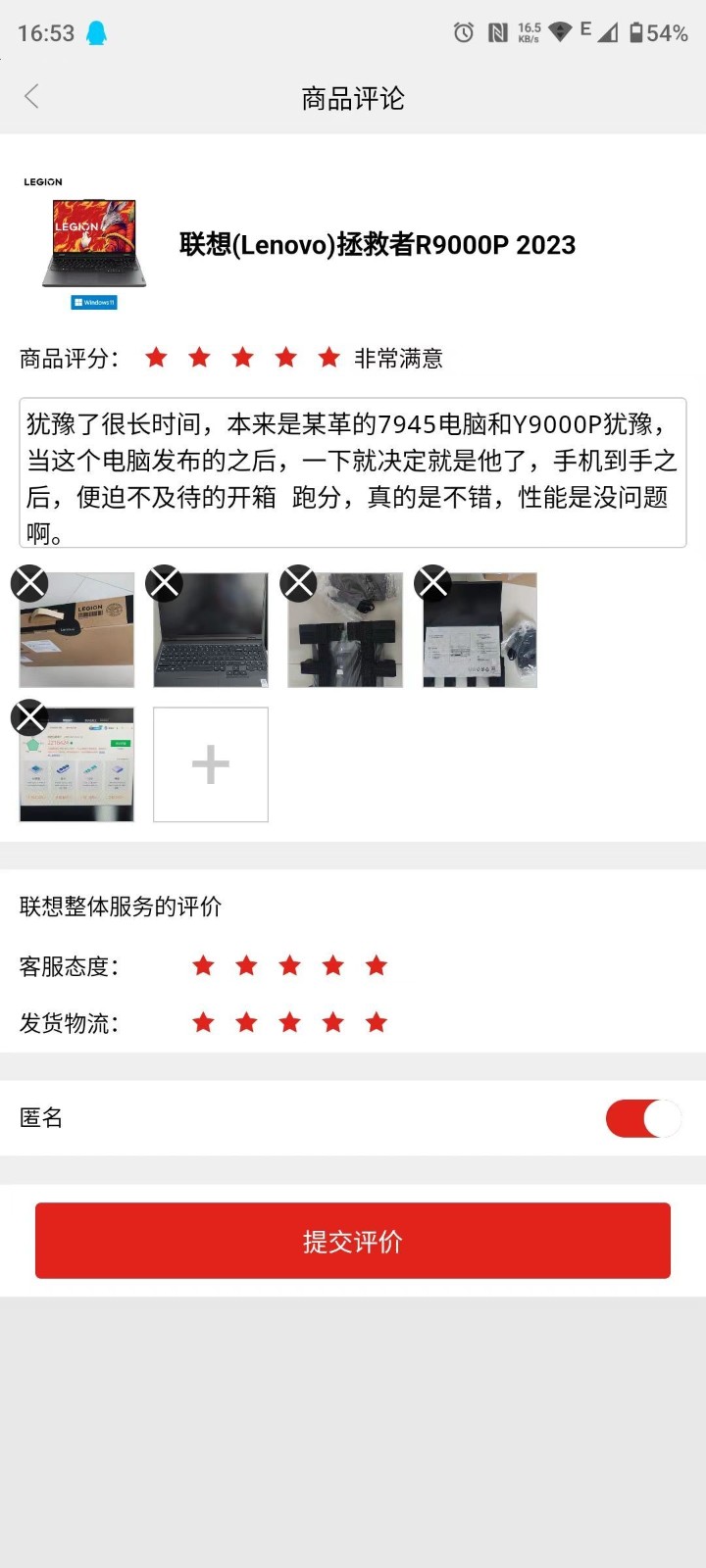Add another photo with the plus tile
Viewport: 706px width, 1568px height.
point(211,764)
